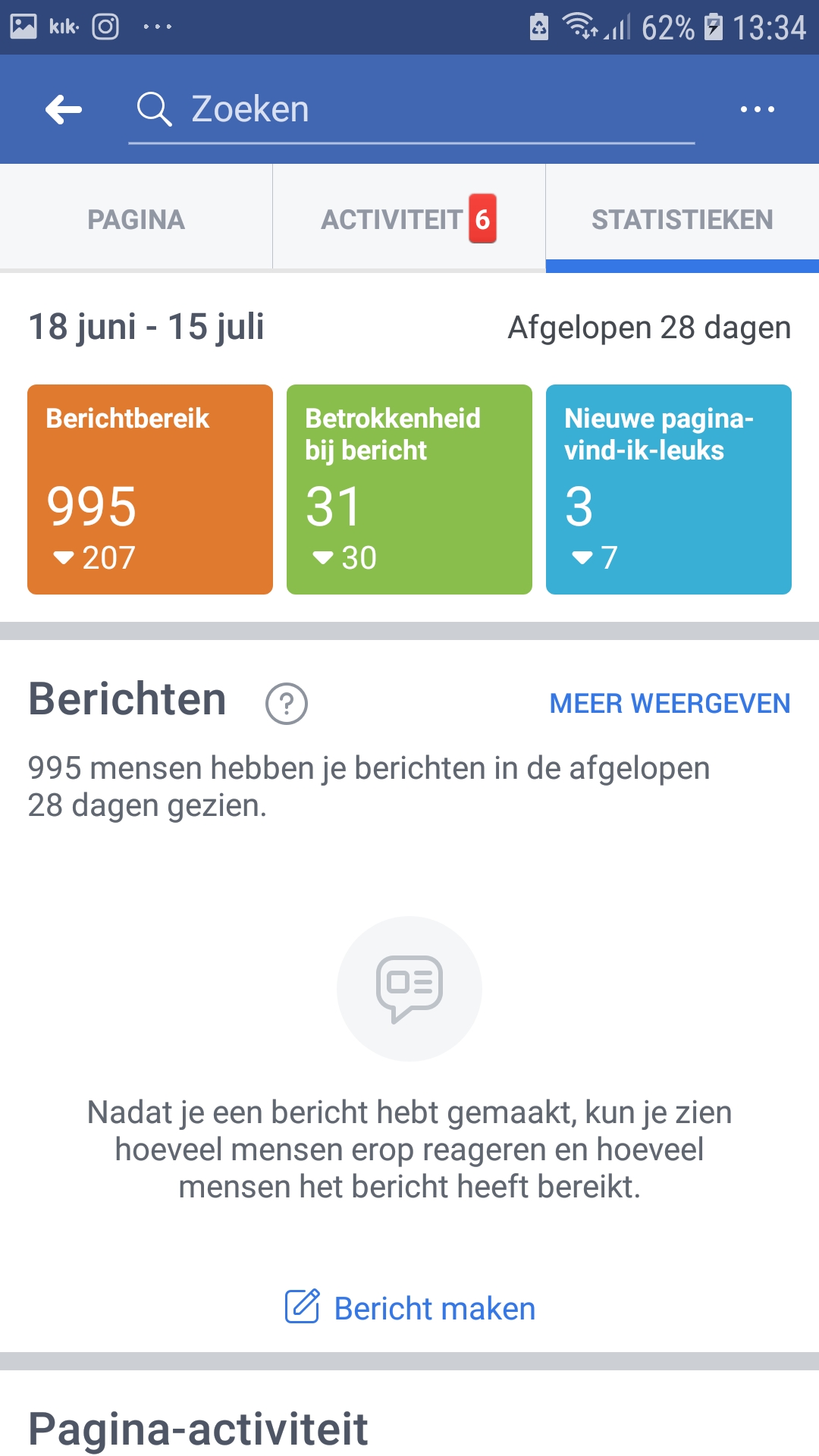The height and width of the screenshot is (1456, 819).
Task: Tap Meer weergeven for Berichten
Action: tap(670, 704)
